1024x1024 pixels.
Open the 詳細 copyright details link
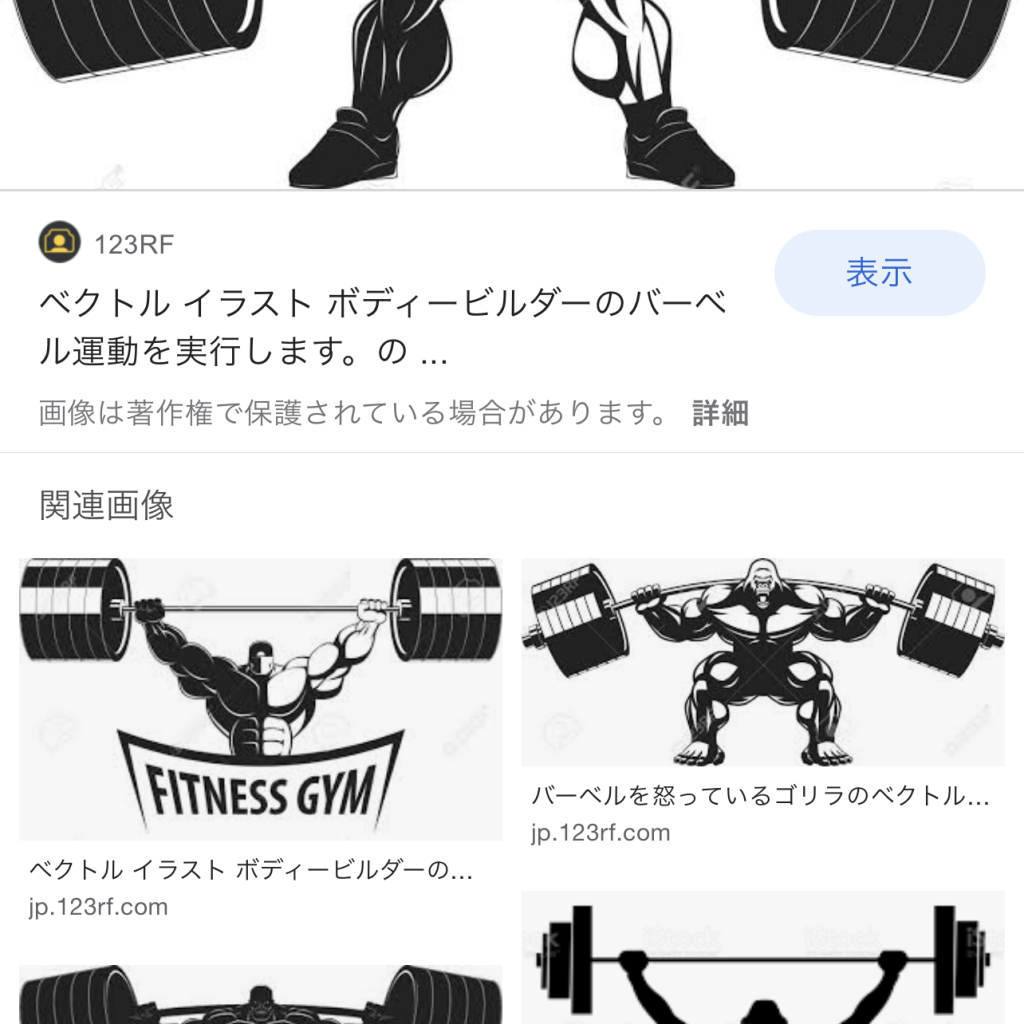tap(720, 413)
